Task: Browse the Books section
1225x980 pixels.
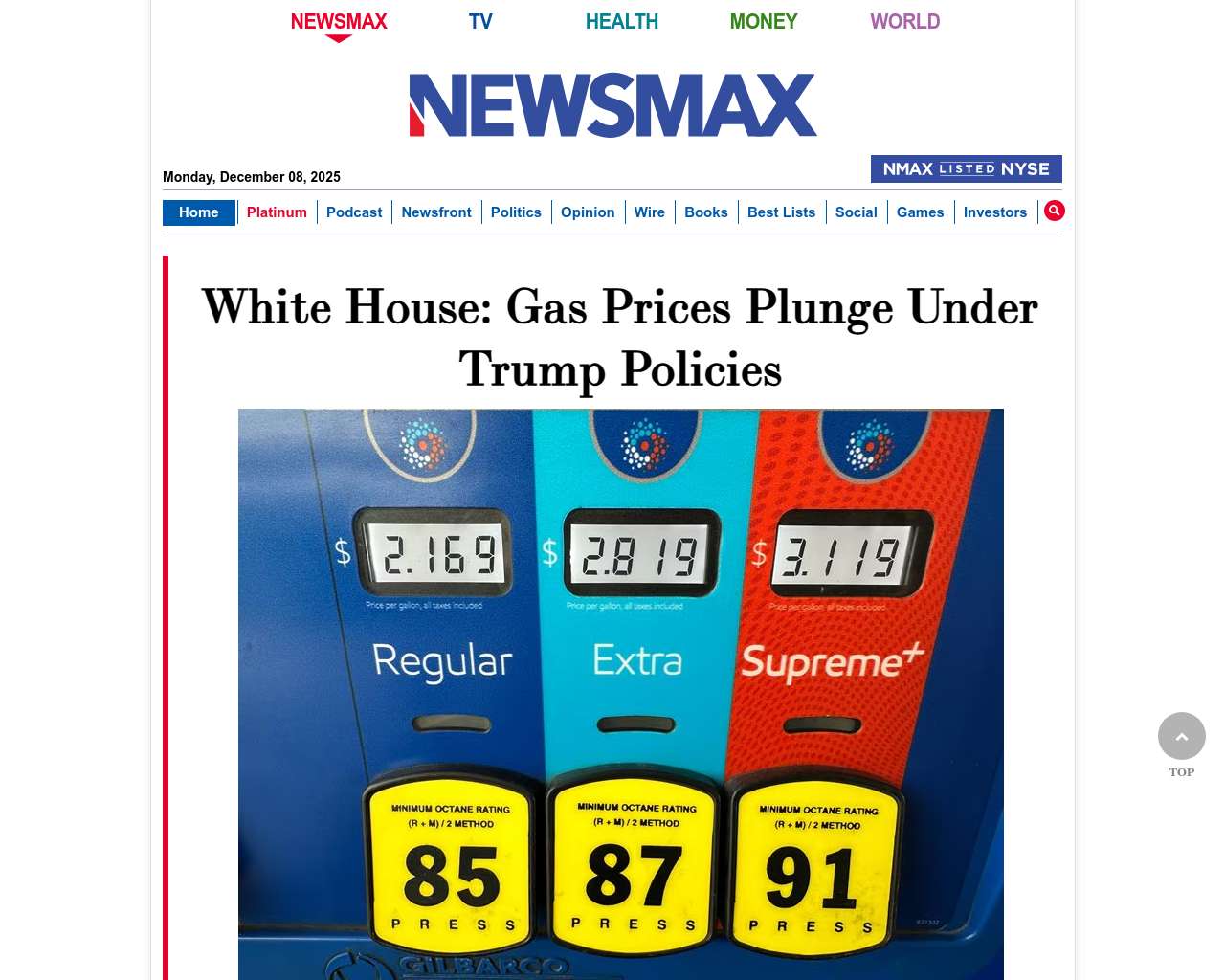Action: pyautogui.click(x=705, y=212)
